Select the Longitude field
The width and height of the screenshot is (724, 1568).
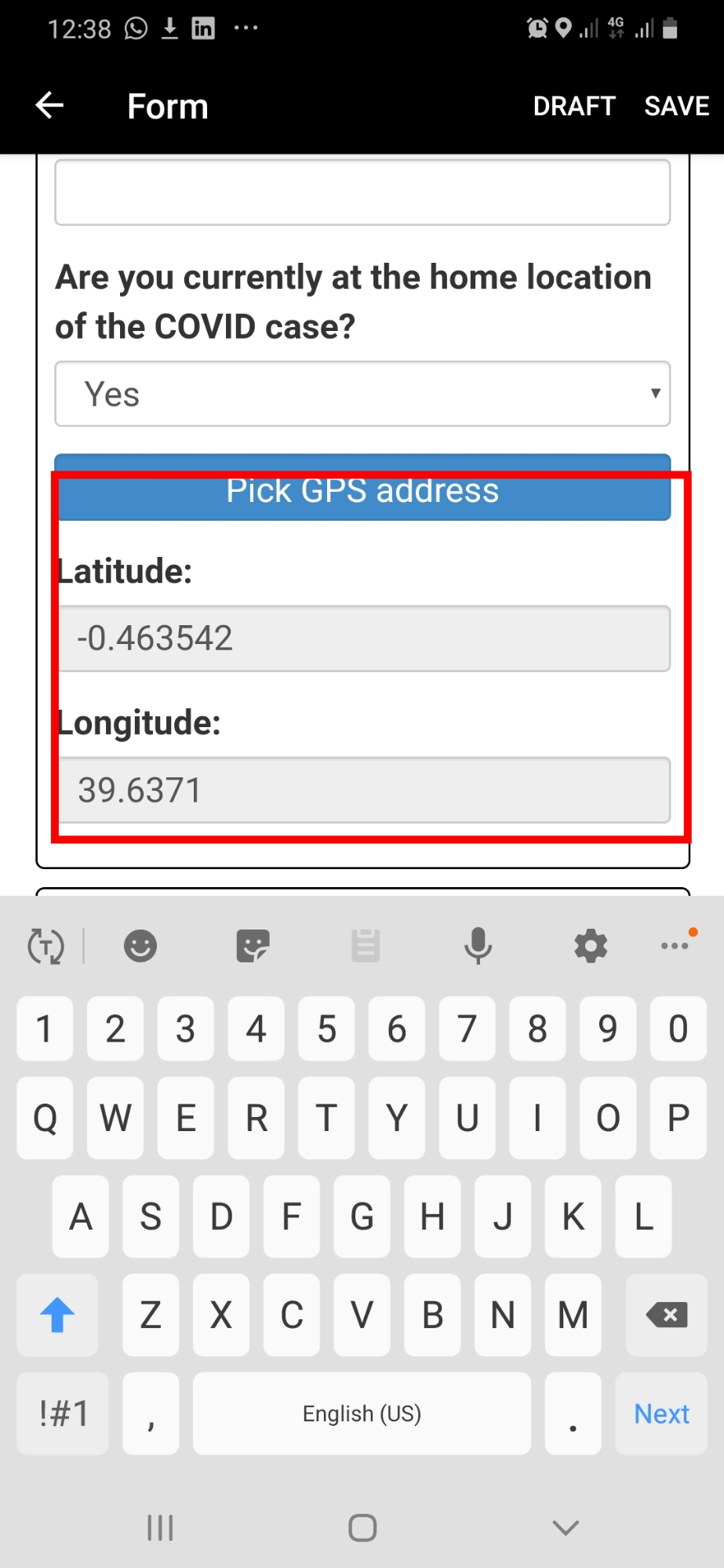point(362,790)
